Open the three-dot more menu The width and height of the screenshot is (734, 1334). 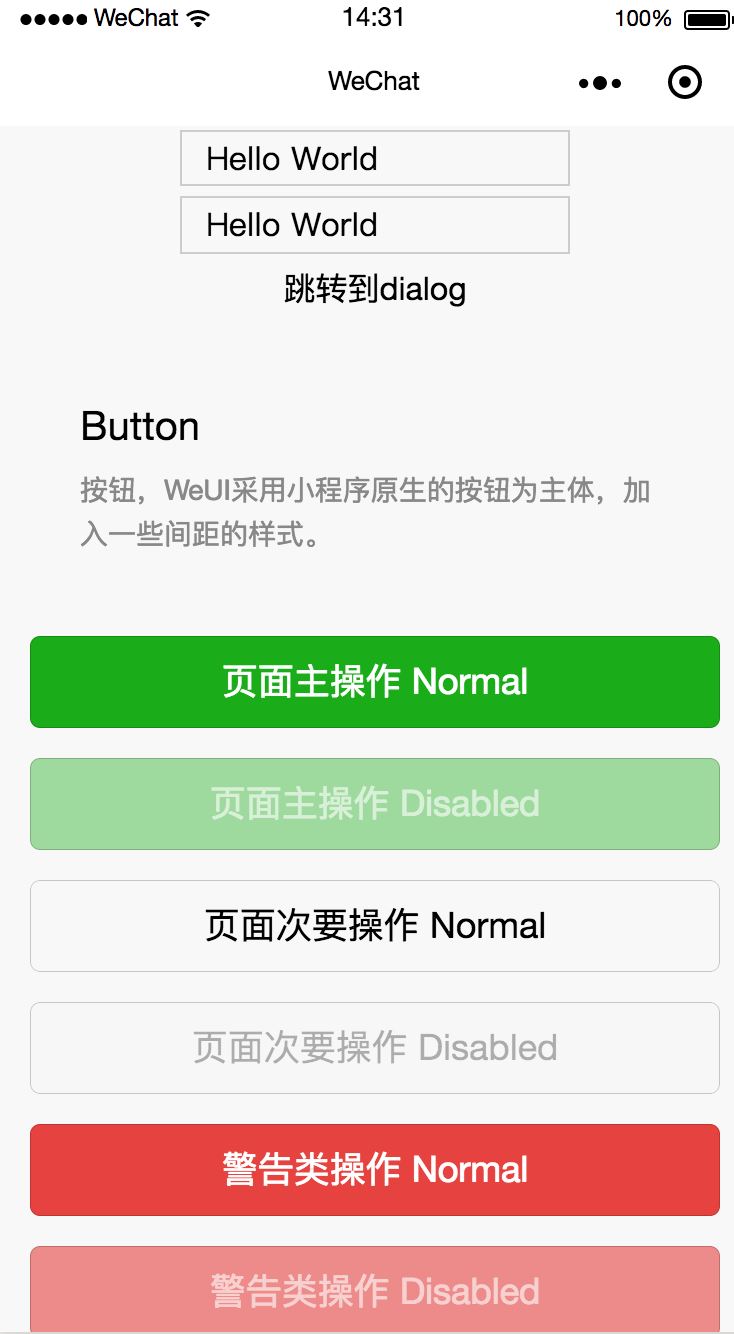coord(600,83)
